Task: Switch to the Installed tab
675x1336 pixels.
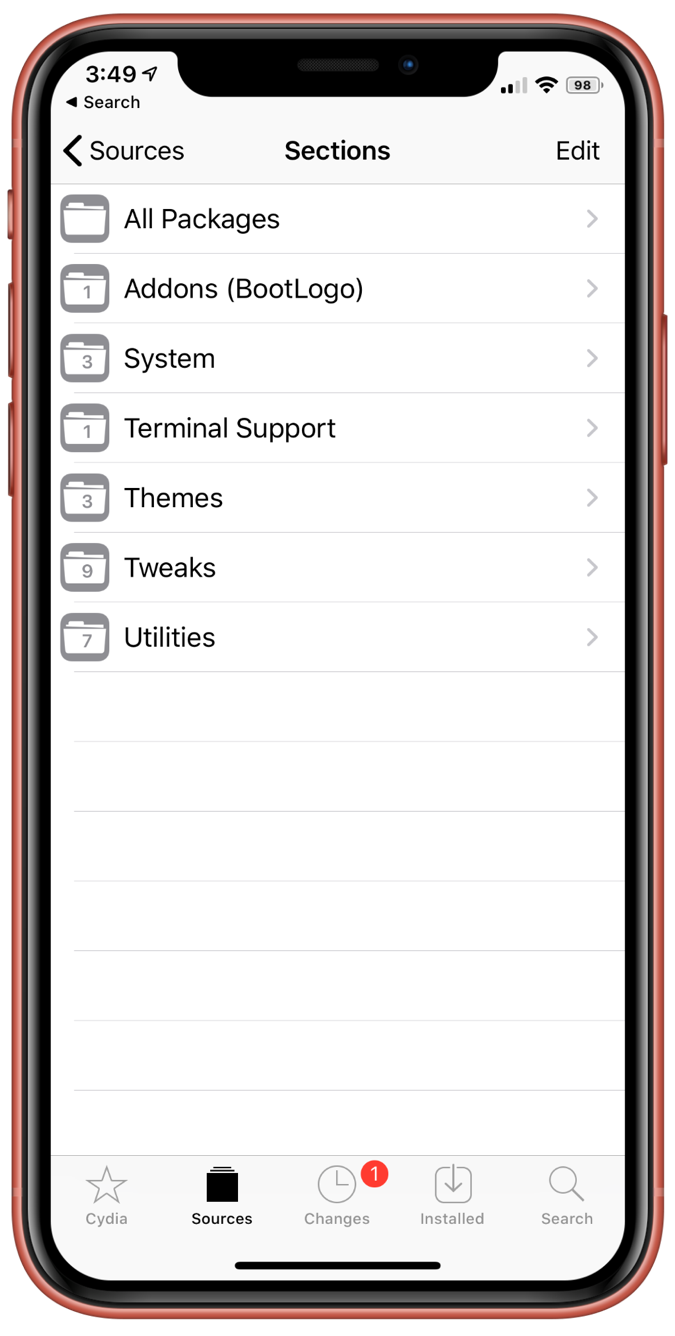Action: (x=452, y=1196)
